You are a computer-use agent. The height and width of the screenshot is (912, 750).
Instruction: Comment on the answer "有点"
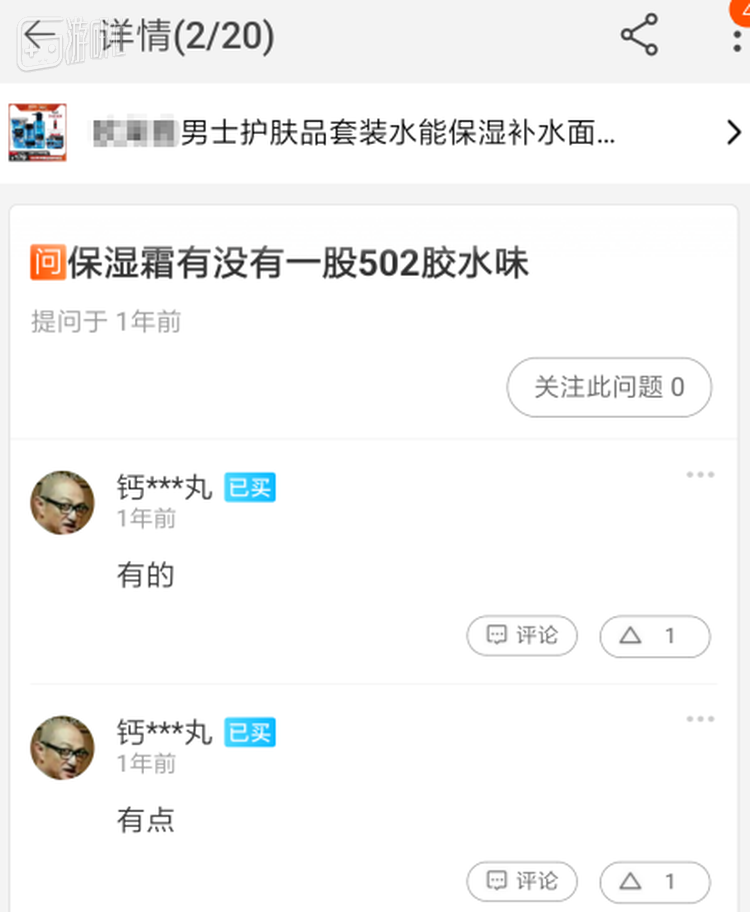522,881
